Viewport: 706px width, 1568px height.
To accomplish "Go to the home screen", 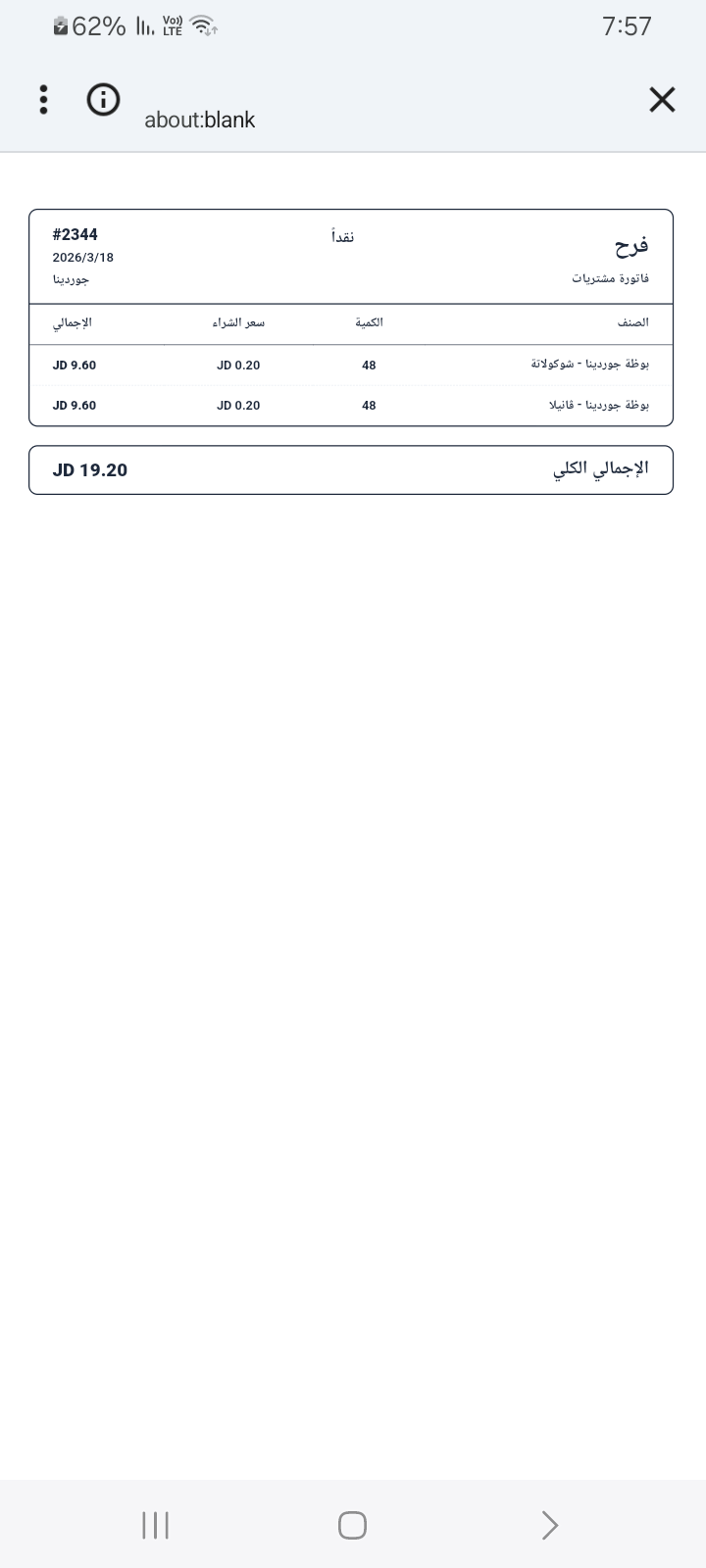I will pyautogui.click(x=352, y=1525).
